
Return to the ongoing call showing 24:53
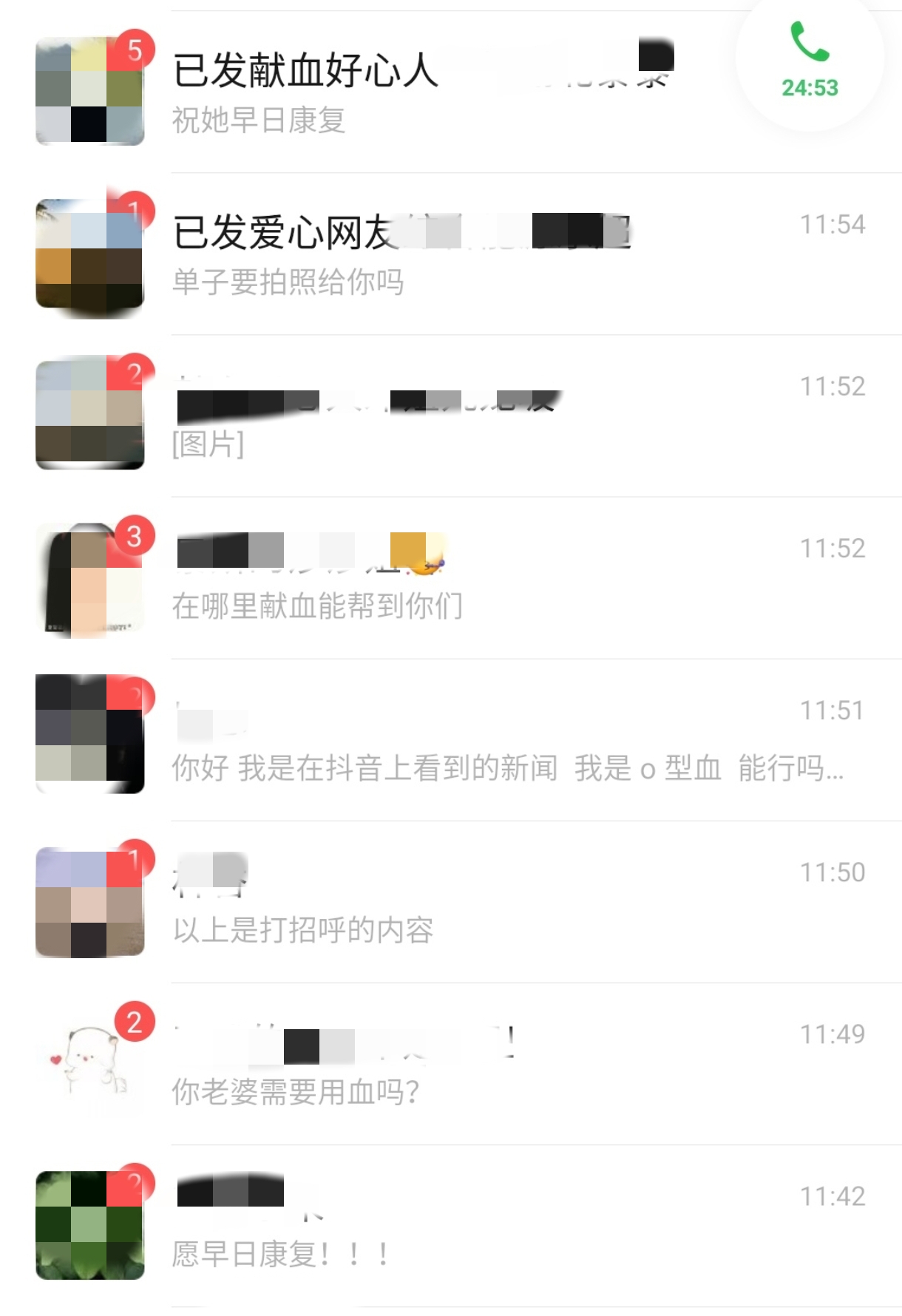click(x=810, y=61)
